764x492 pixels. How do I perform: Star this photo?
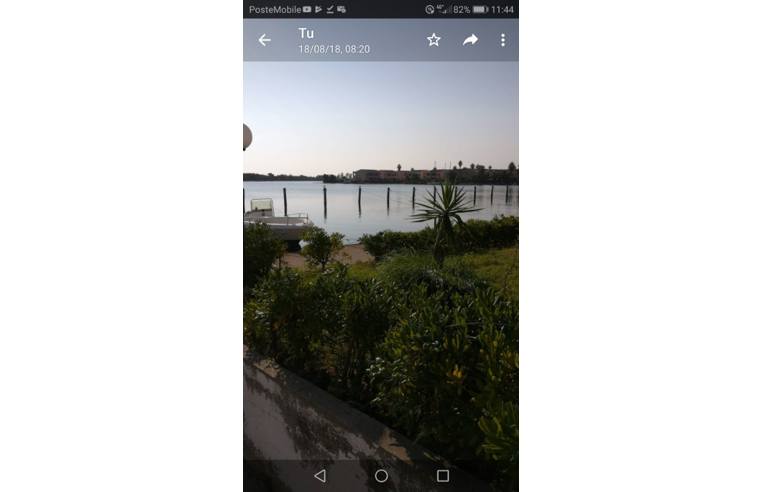[x=434, y=40]
